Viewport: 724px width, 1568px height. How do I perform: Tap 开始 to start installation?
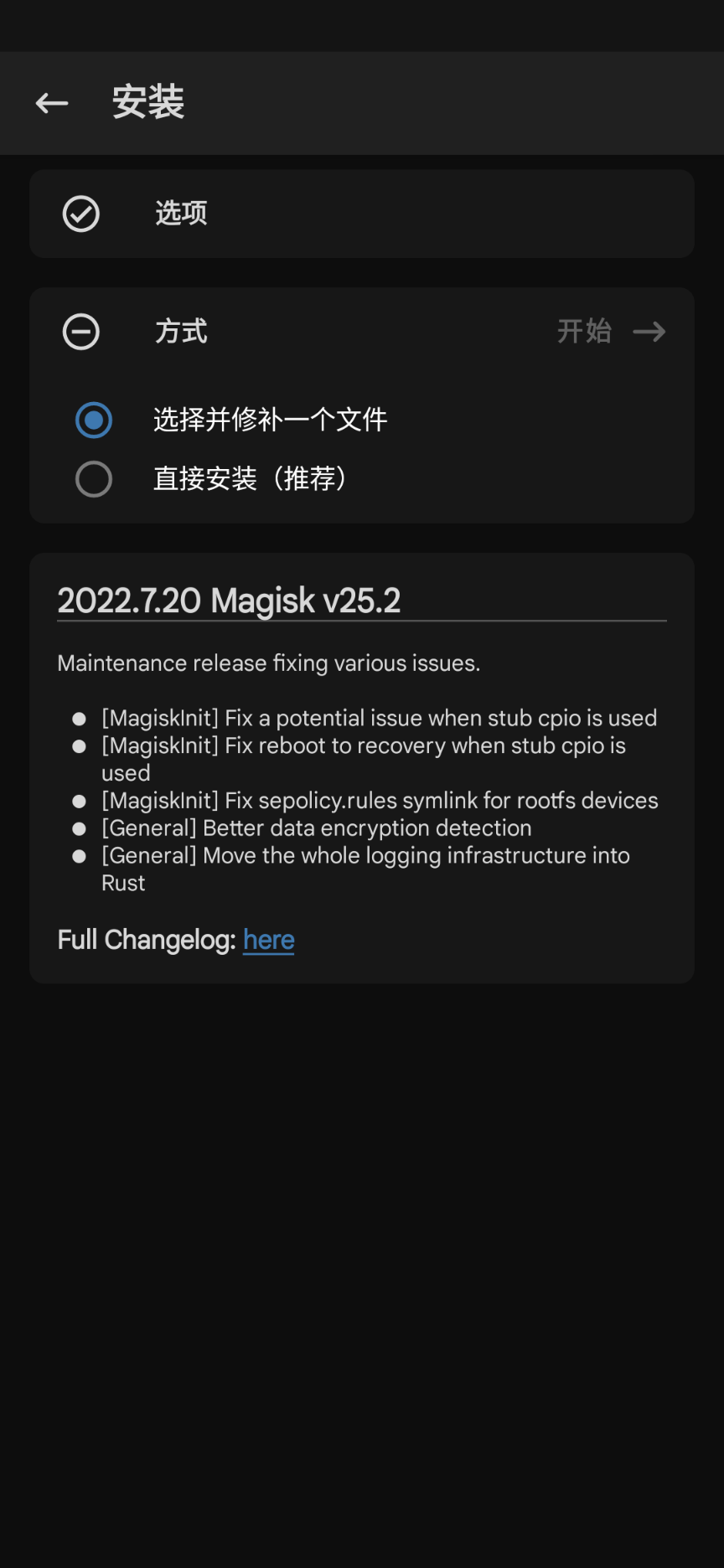611,332
